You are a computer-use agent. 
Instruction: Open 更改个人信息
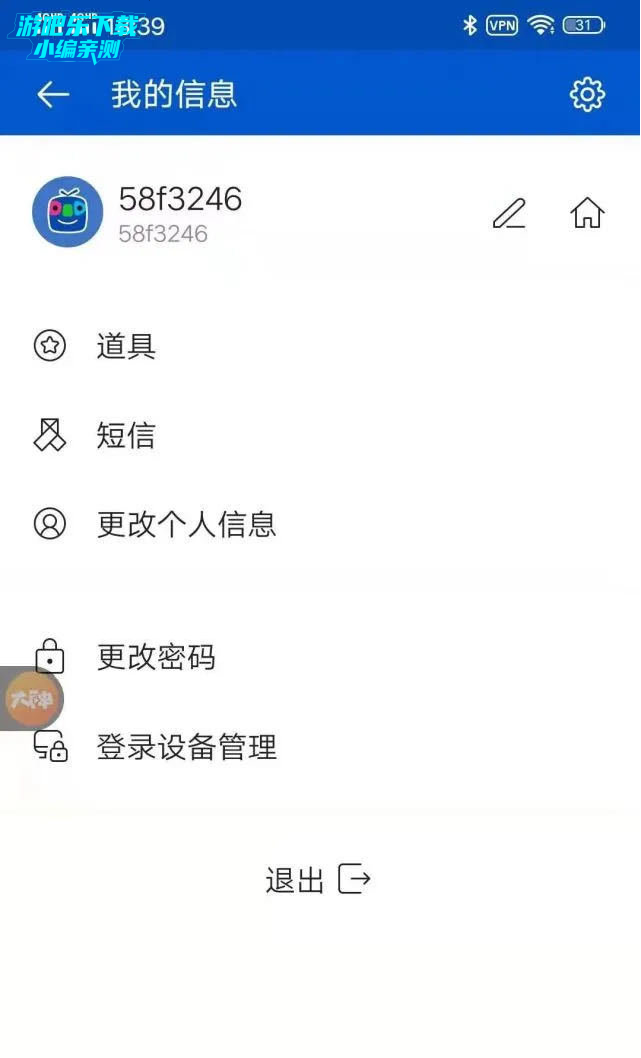coord(320,524)
